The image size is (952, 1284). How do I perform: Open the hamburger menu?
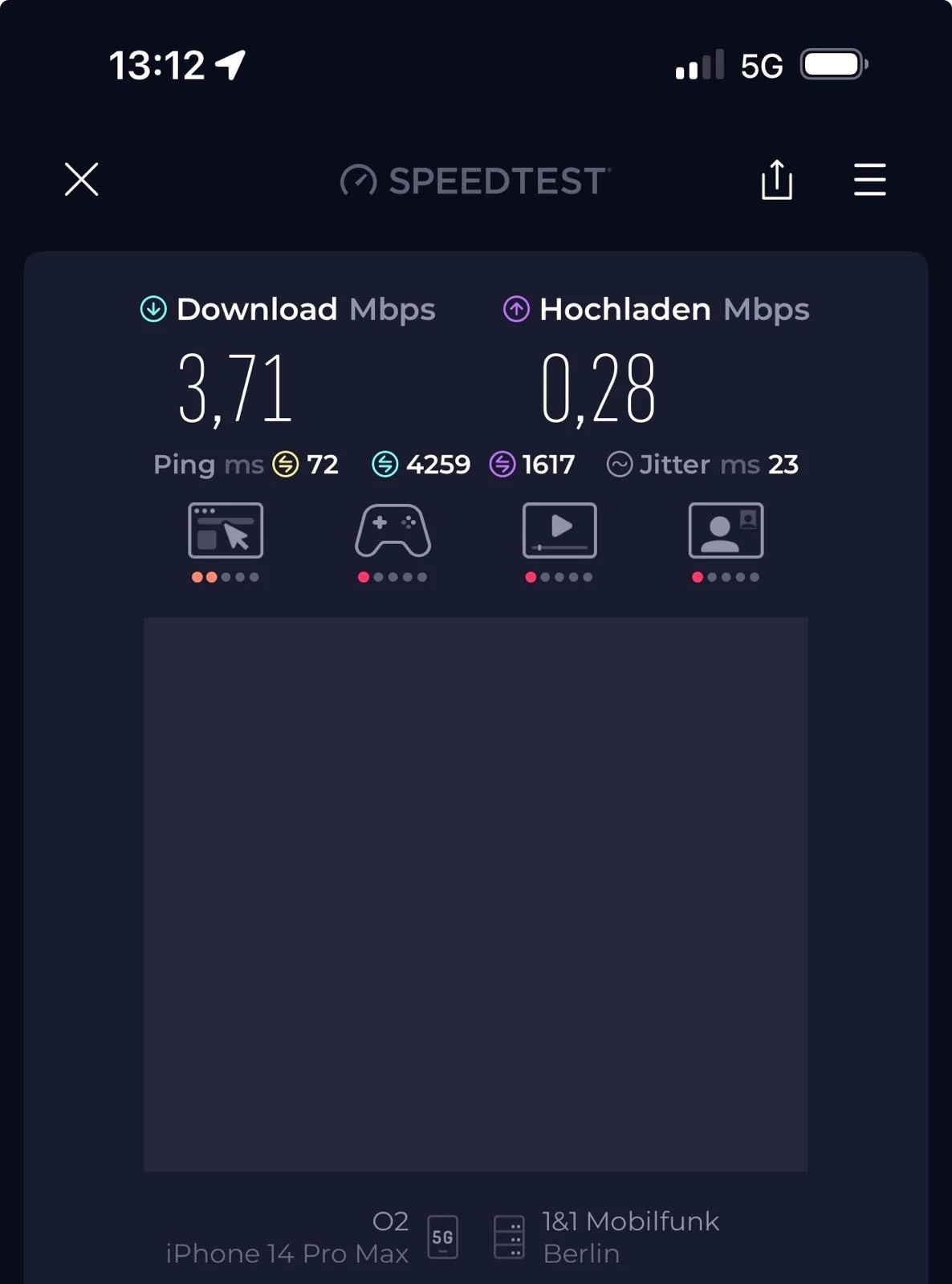(x=869, y=179)
